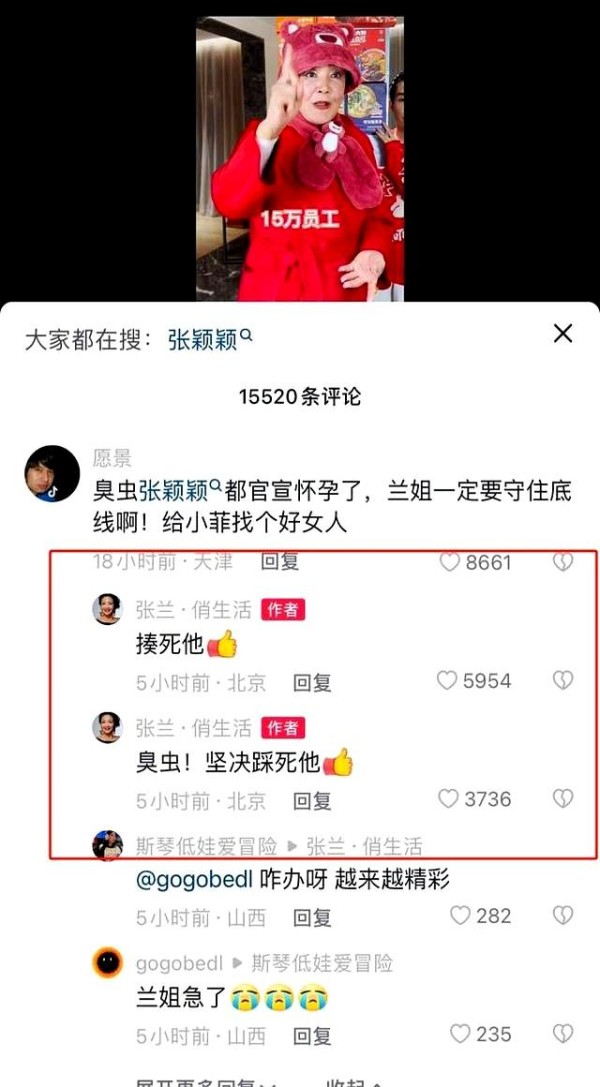Tap the video above the comments
Viewport: 600px width, 1087px height.
300,158
